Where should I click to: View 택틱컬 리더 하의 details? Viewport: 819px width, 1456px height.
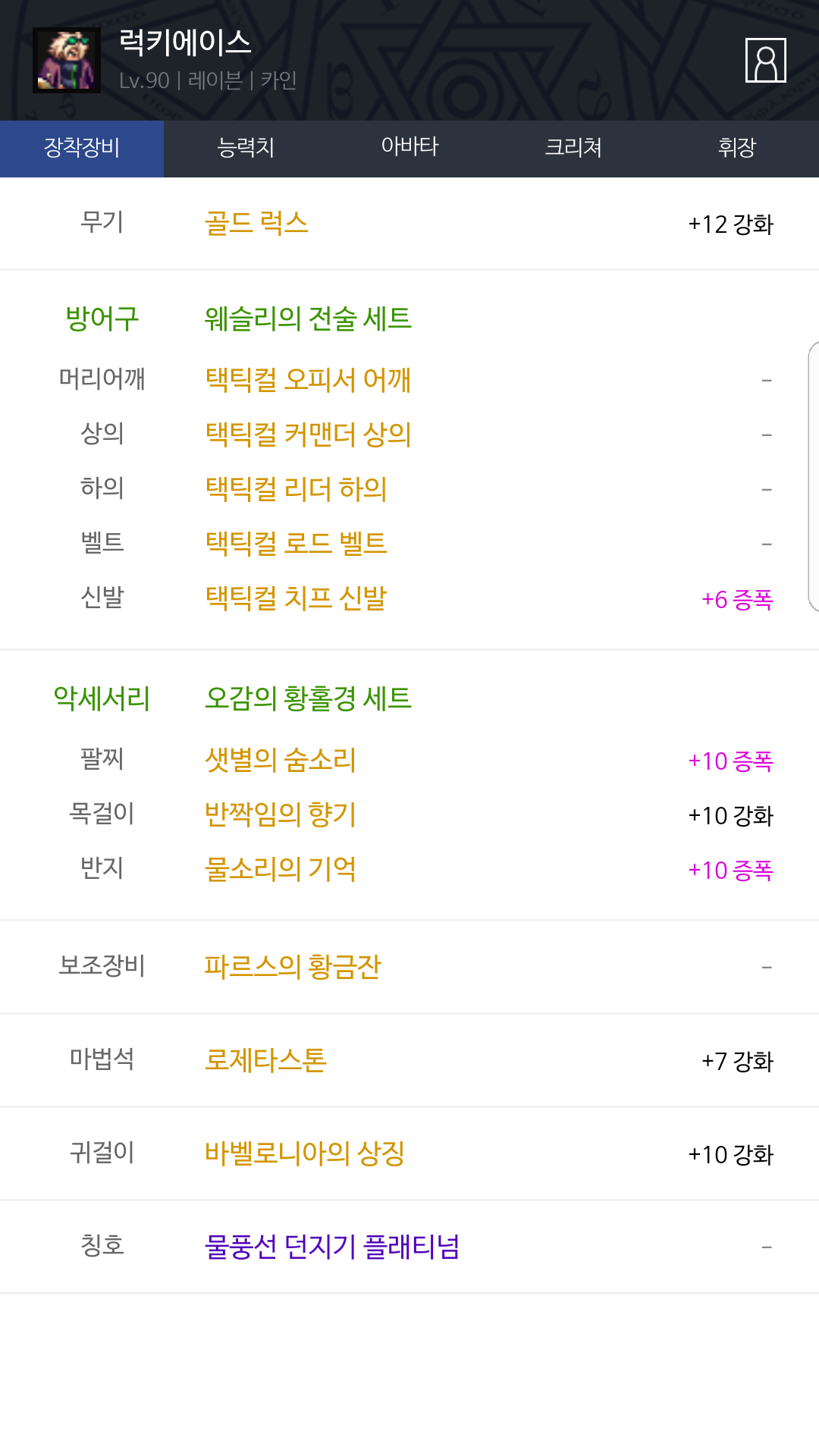pyautogui.click(x=296, y=489)
